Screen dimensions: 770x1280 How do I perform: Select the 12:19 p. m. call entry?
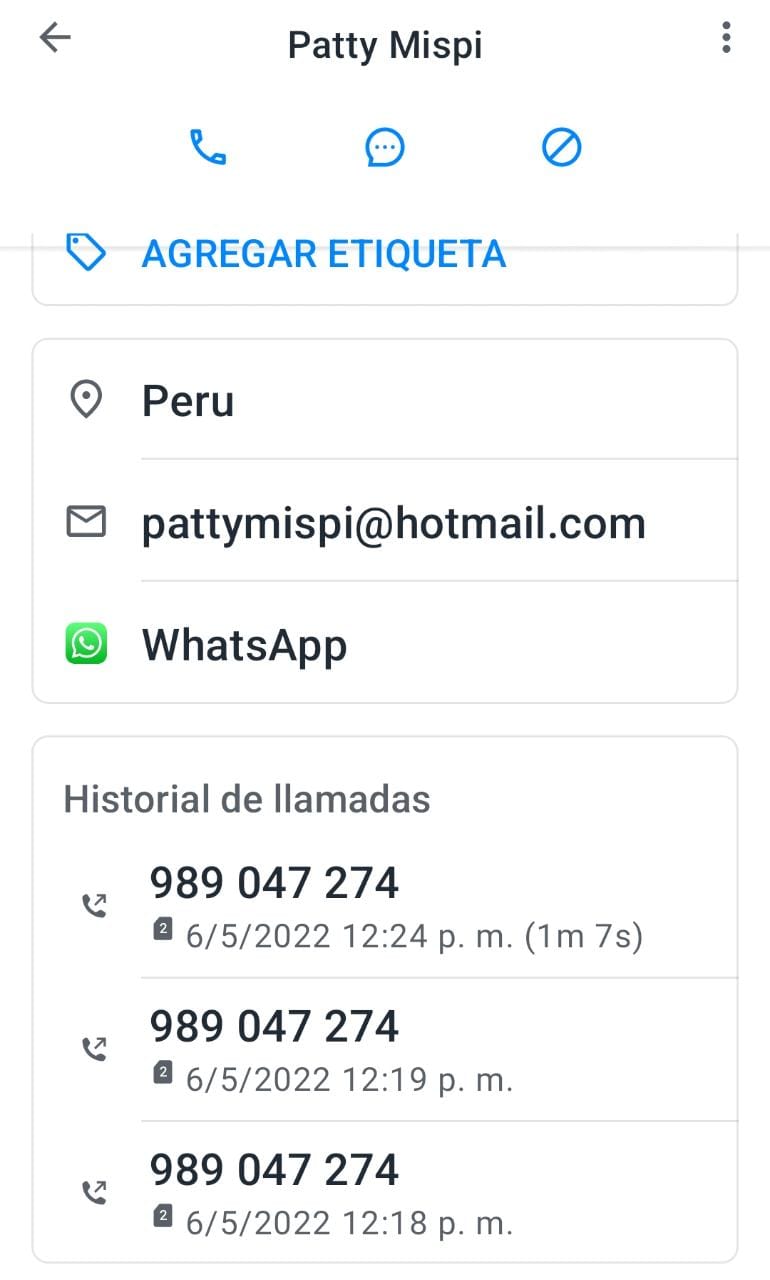point(385,1050)
